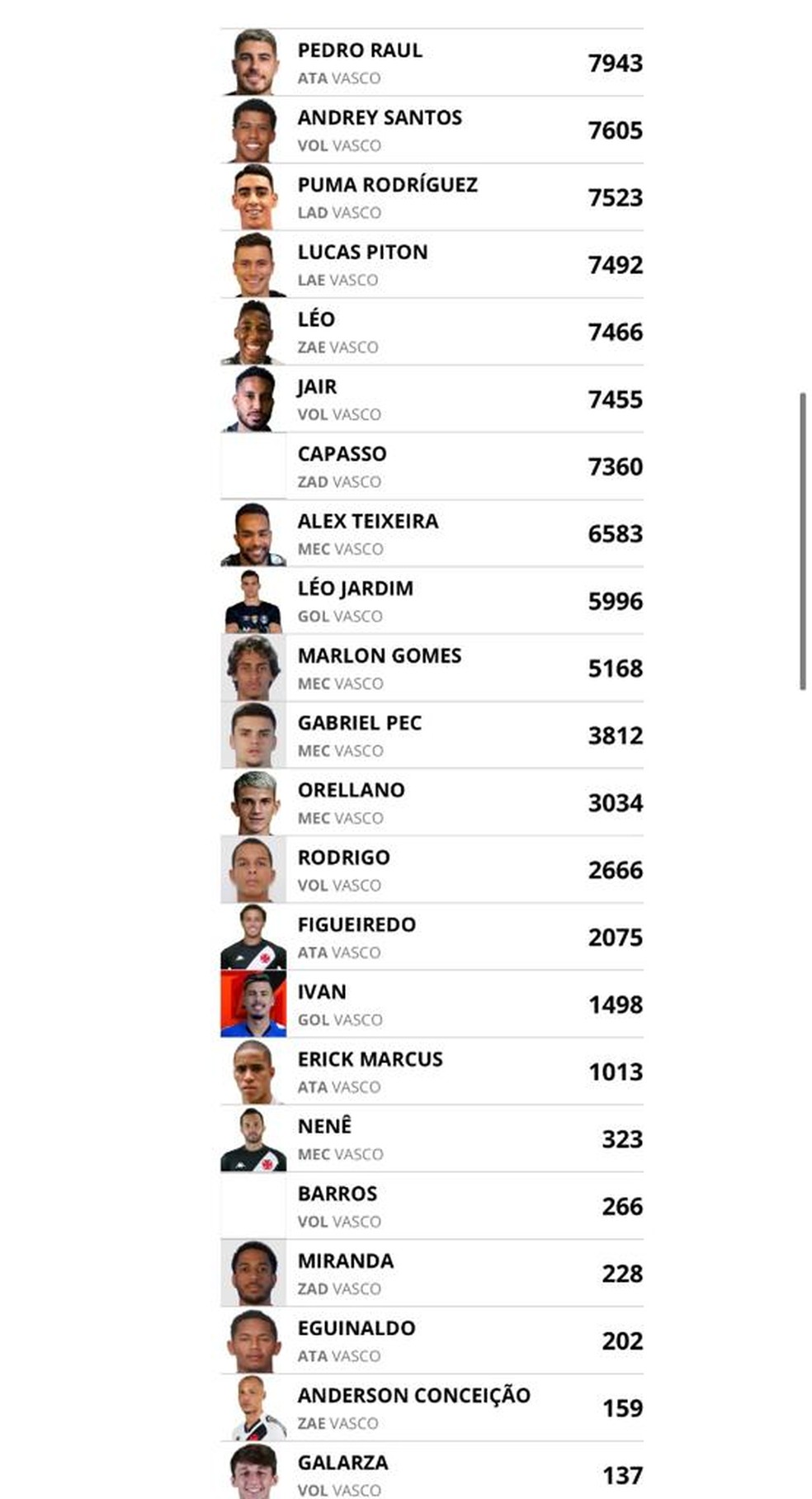Open goalkeeper Ivan's row
This screenshot has width=812, height=1499.
432,1005
